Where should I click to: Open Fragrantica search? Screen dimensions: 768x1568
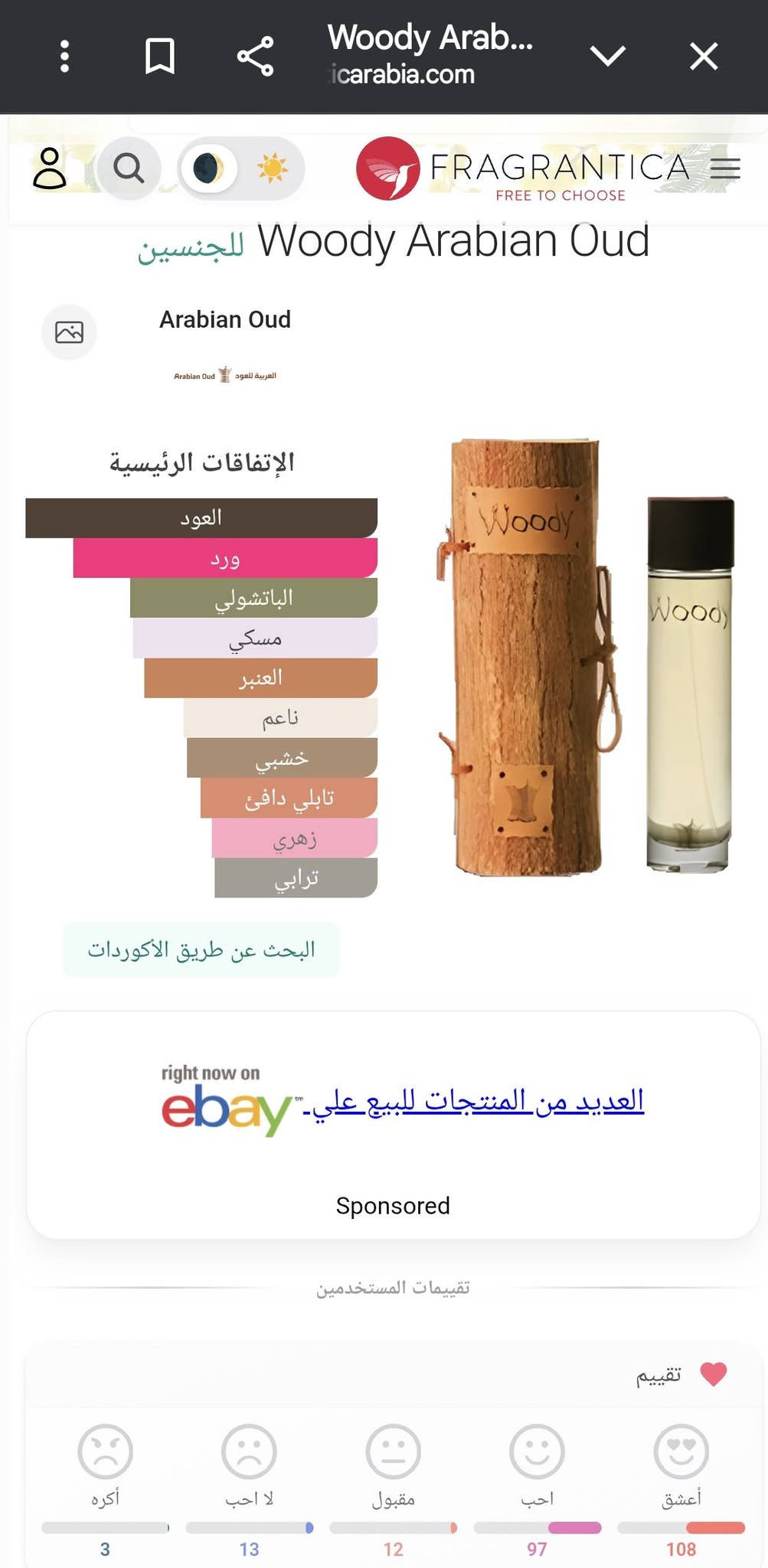pyautogui.click(x=129, y=168)
